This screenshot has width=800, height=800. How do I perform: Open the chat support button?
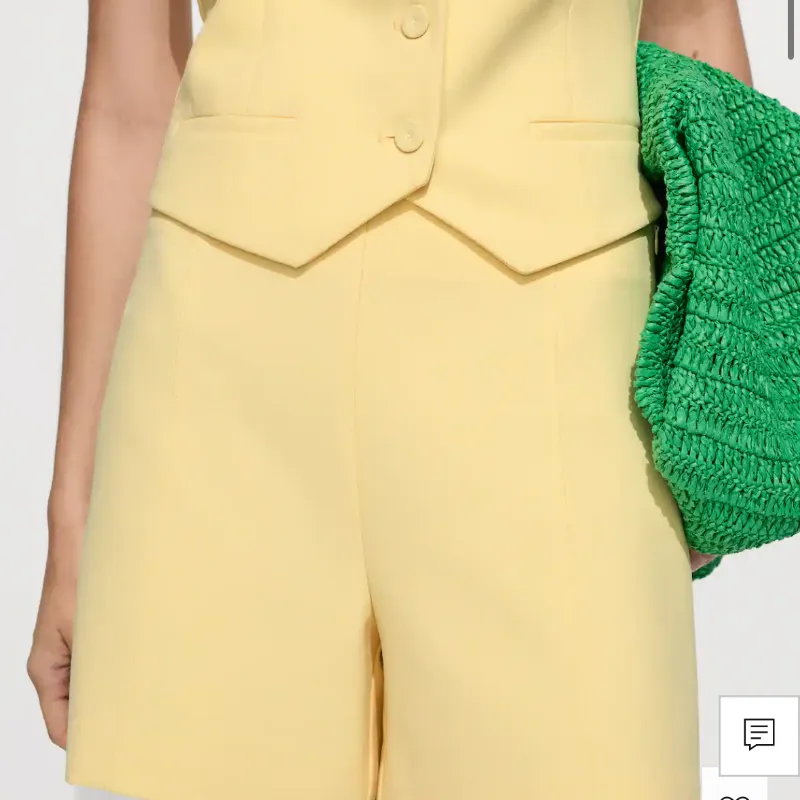[759, 735]
